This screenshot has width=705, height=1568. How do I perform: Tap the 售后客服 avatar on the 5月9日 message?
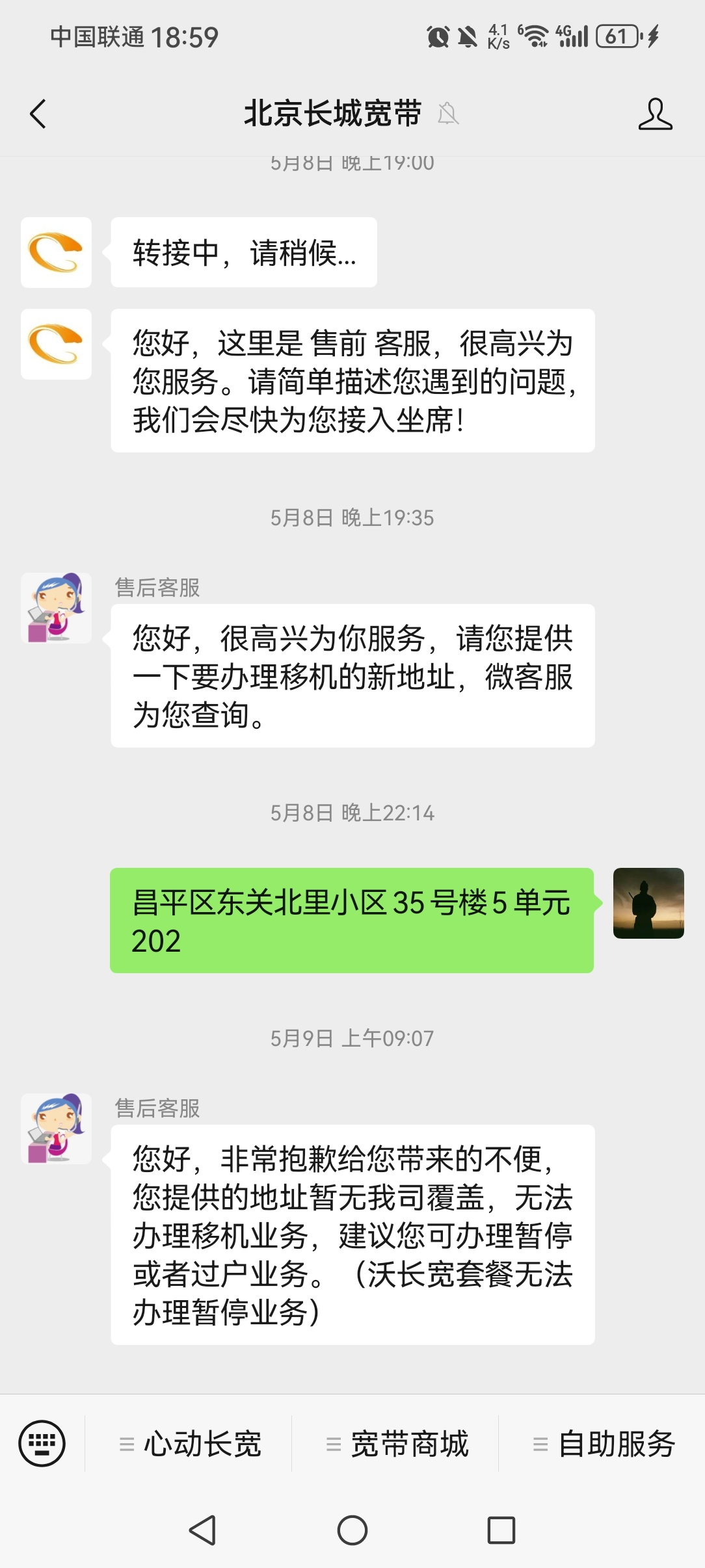coord(57,1129)
